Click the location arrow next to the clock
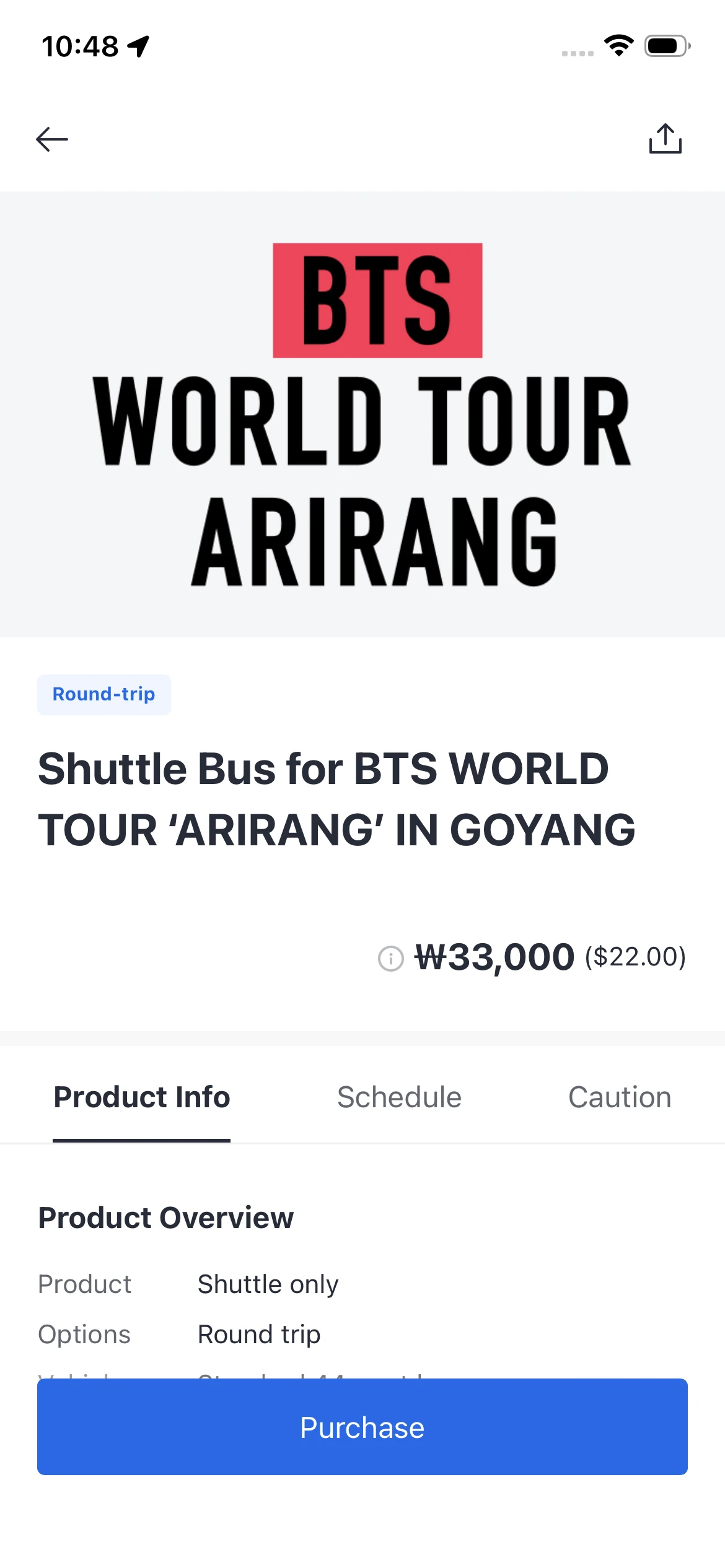The image size is (725, 1568). point(139,45)
